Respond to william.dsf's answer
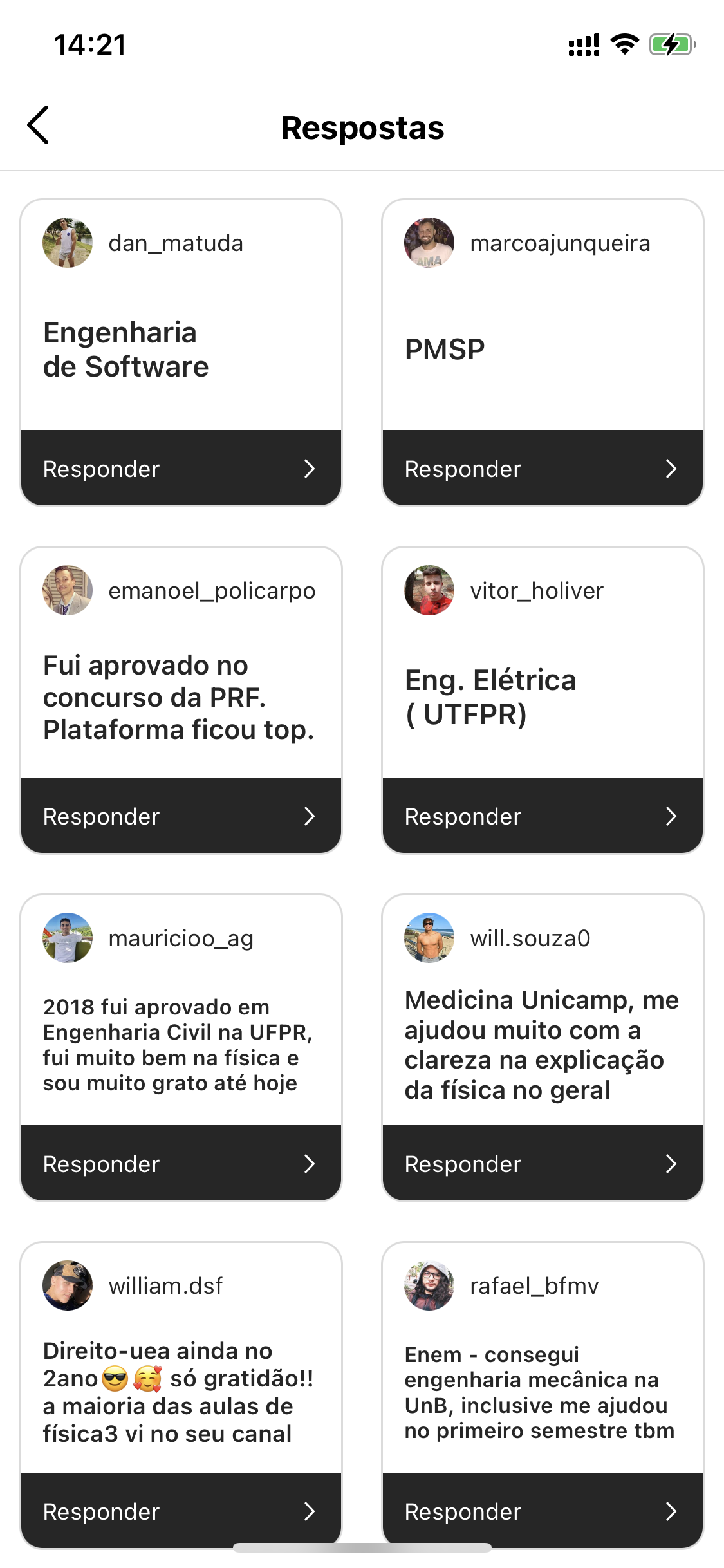 [180, 1510]
